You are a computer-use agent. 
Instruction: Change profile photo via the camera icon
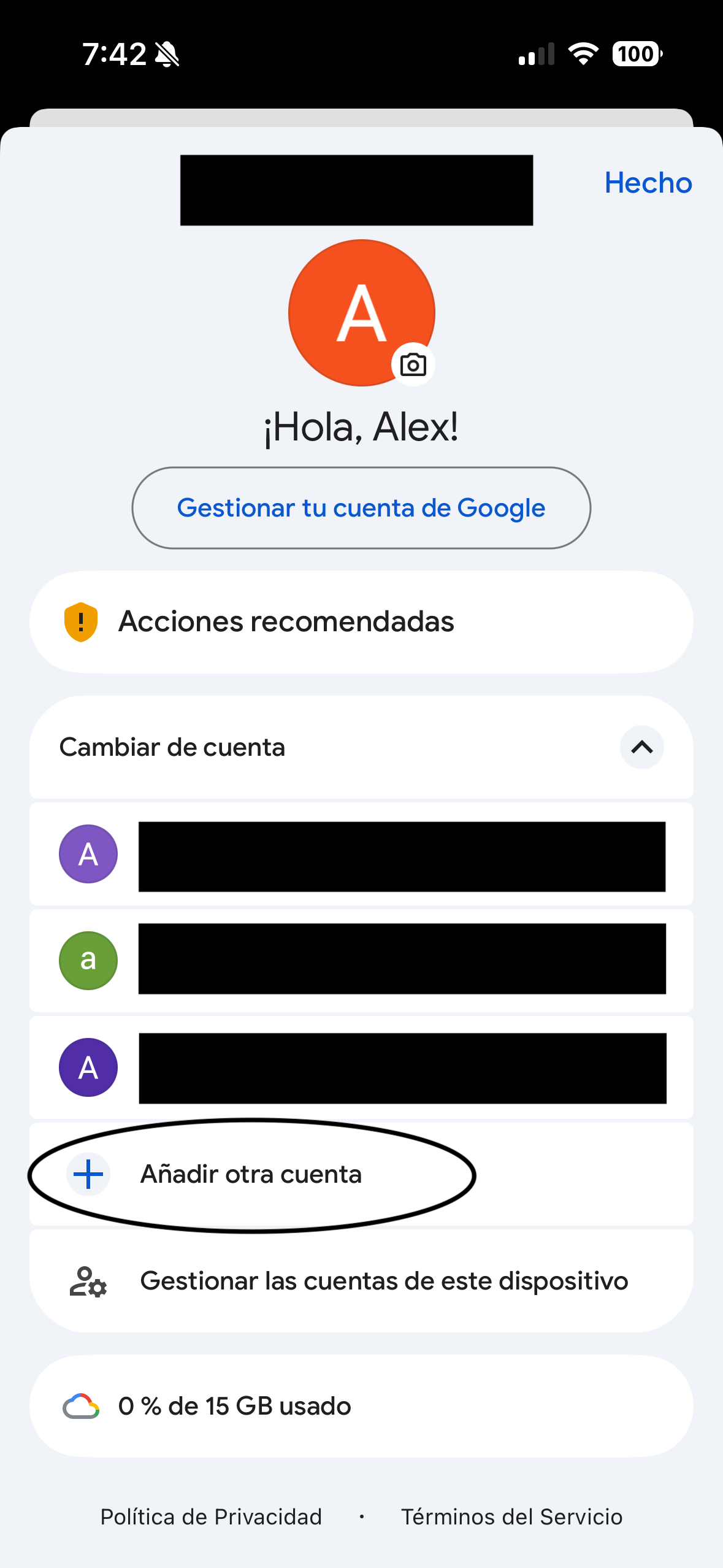click(413, 365)
